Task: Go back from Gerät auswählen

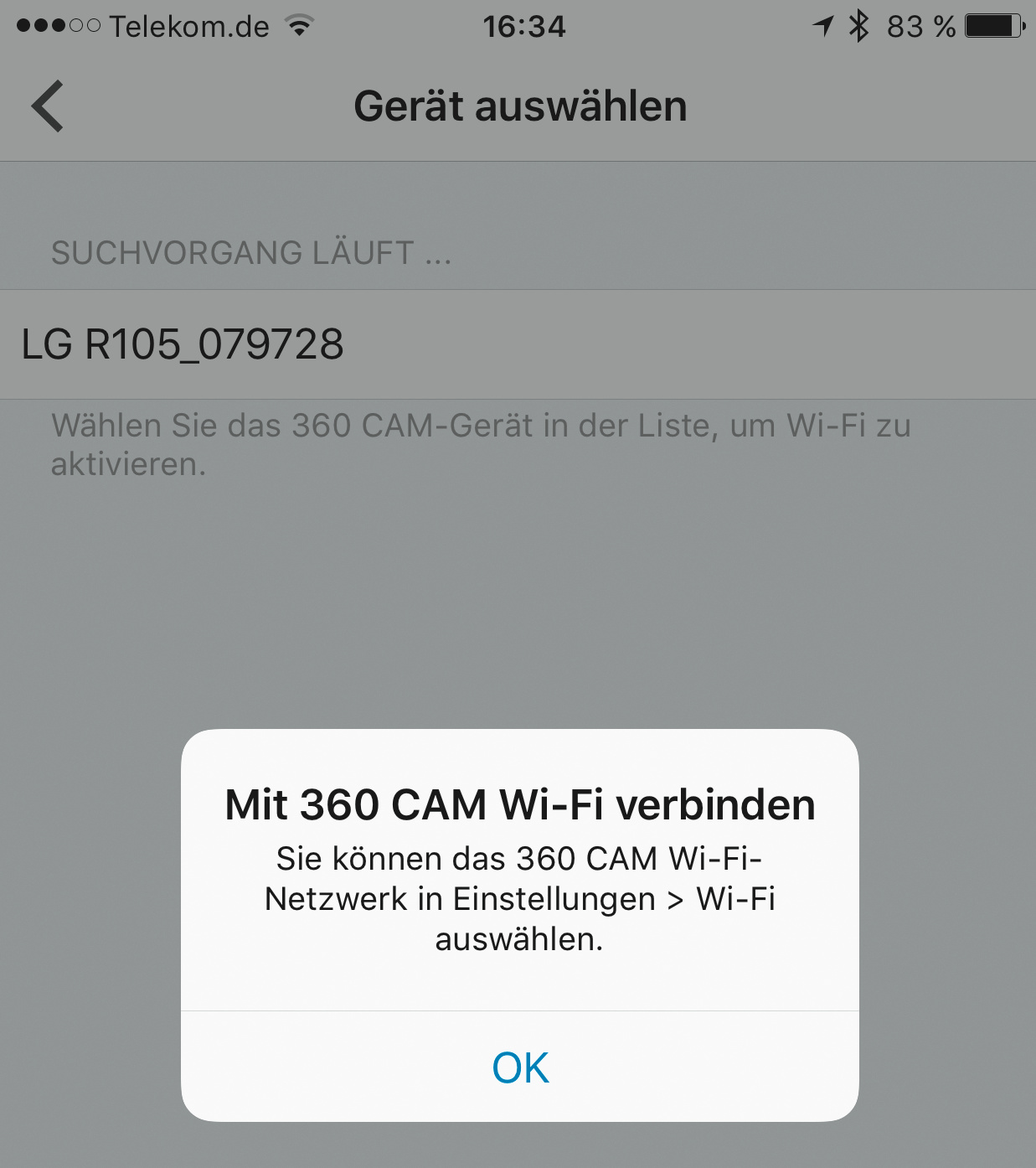Action: click(x=48, y=106)
